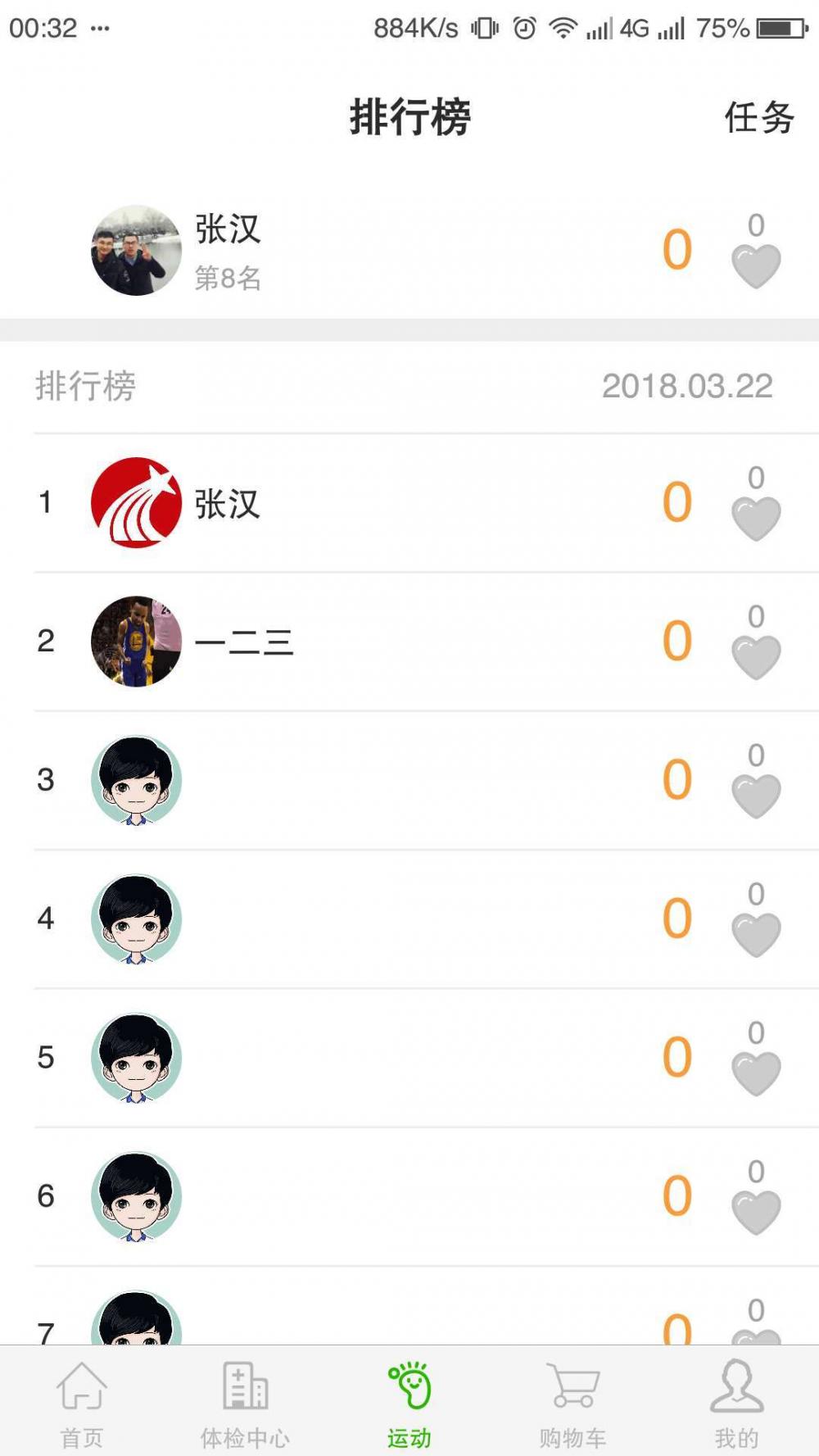Go to the 首页 home tab

(82, 1403)
